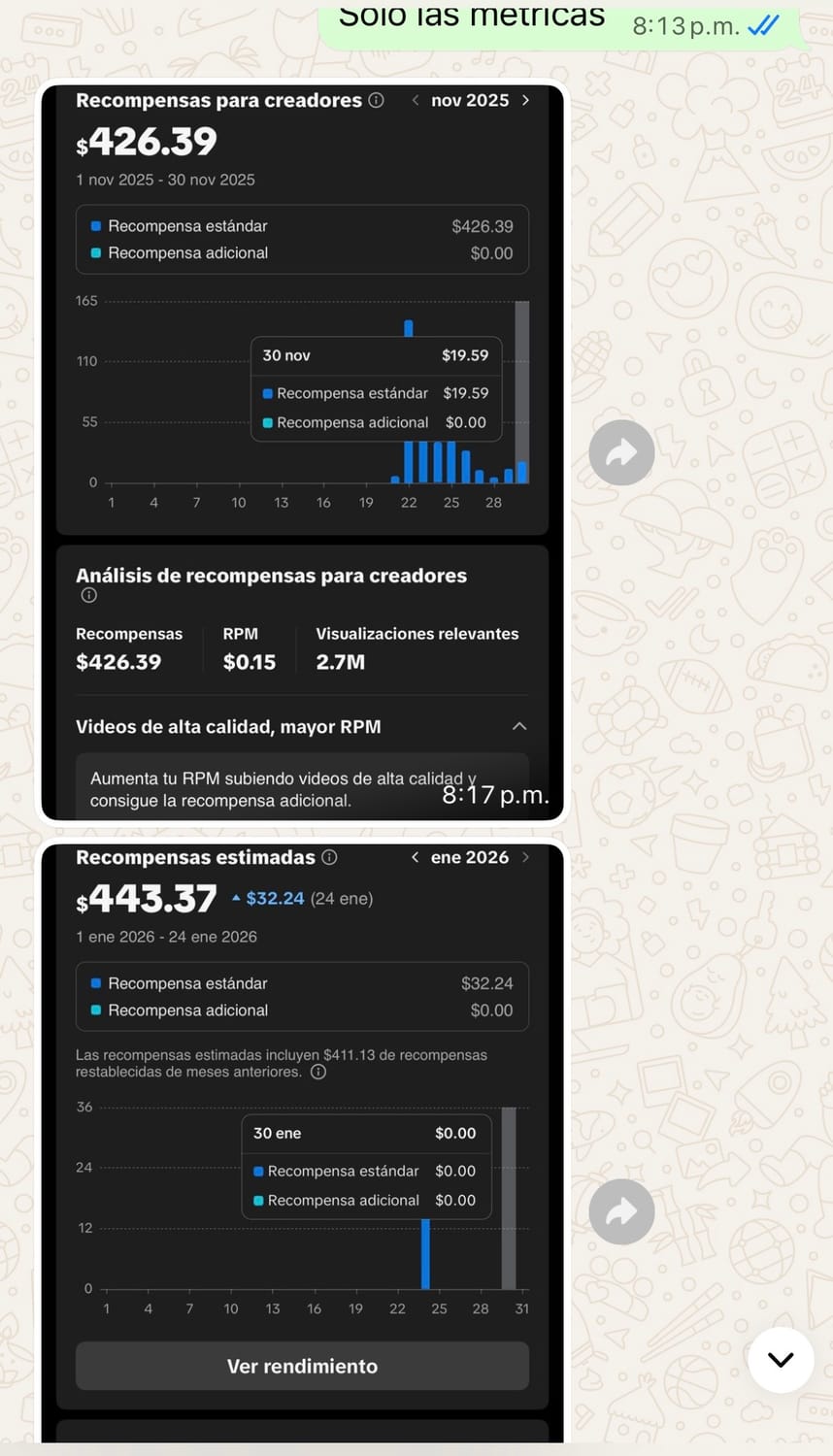The image size is (833, 1456).
Task: Jump to the latest messages with down arrow
Action: click(x=781, y=1359)
